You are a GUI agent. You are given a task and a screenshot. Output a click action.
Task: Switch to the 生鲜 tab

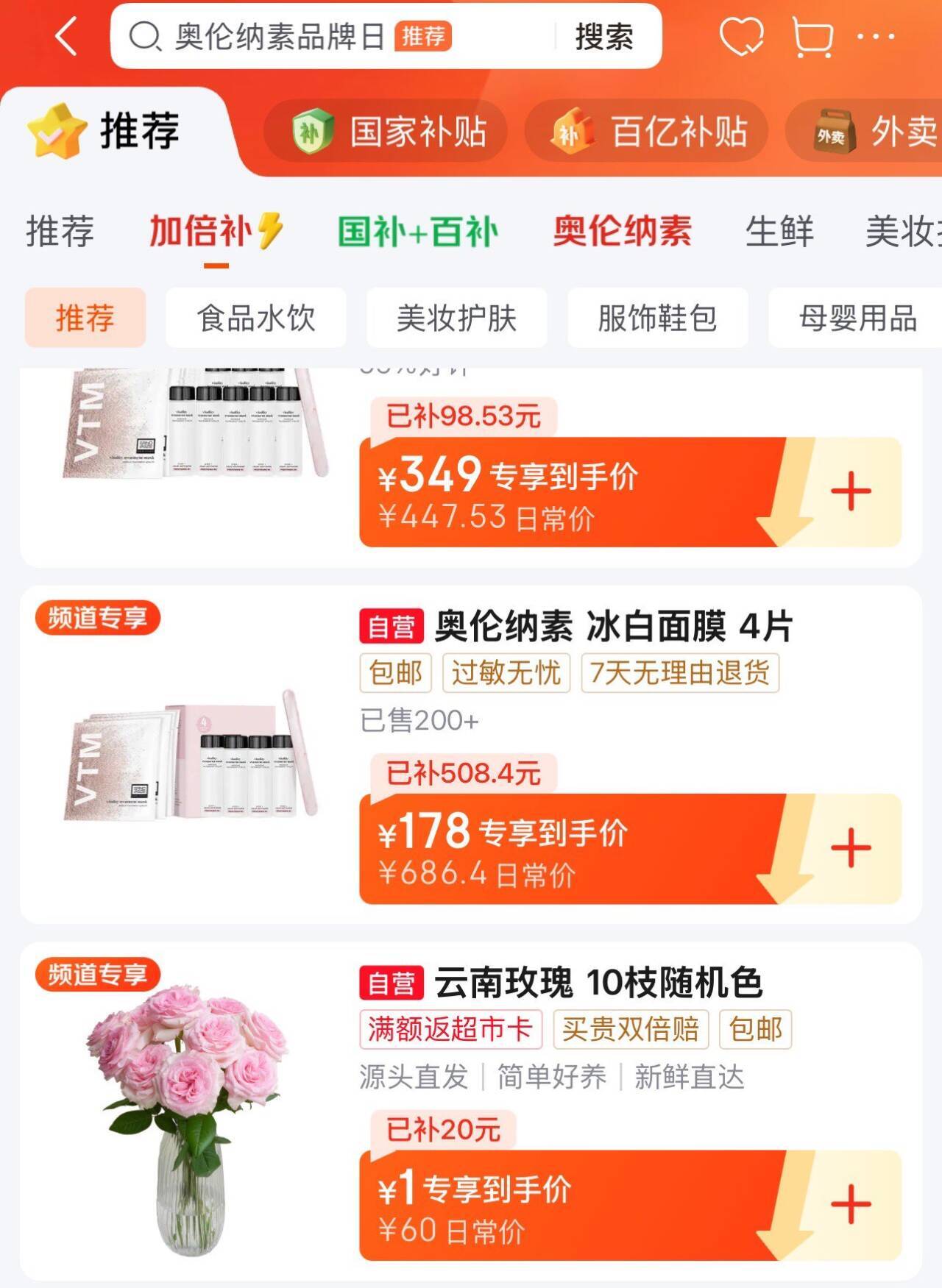click(x=779, y=230)
